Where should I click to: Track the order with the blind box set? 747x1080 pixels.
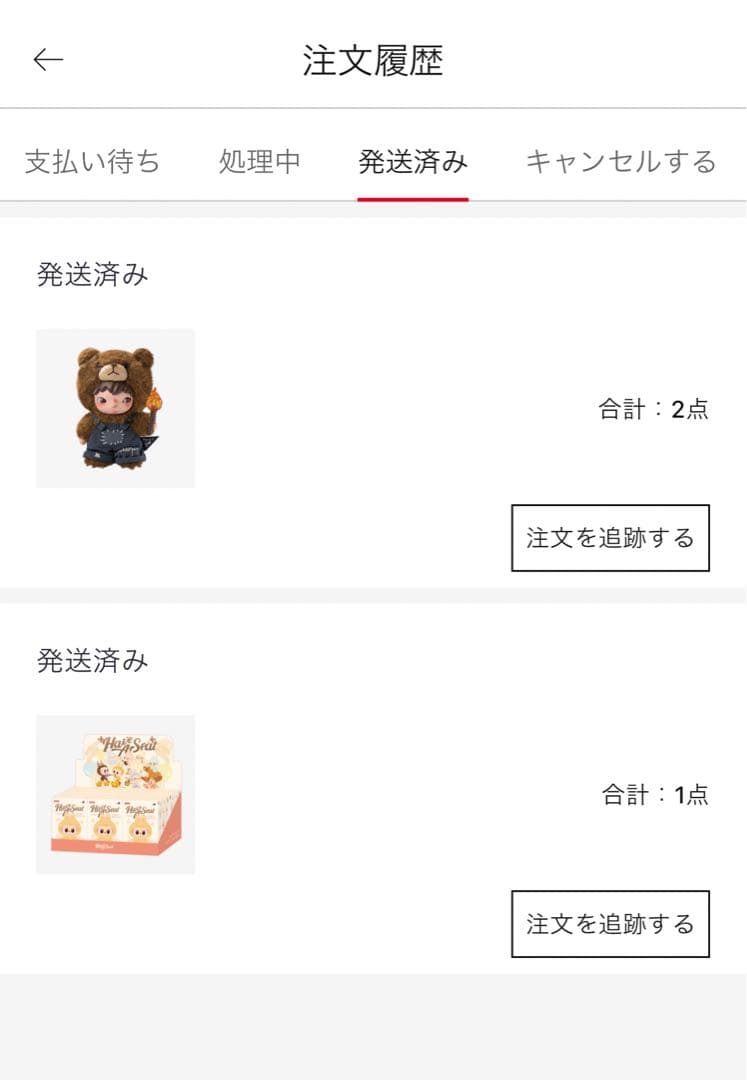(x=610, y=924)
